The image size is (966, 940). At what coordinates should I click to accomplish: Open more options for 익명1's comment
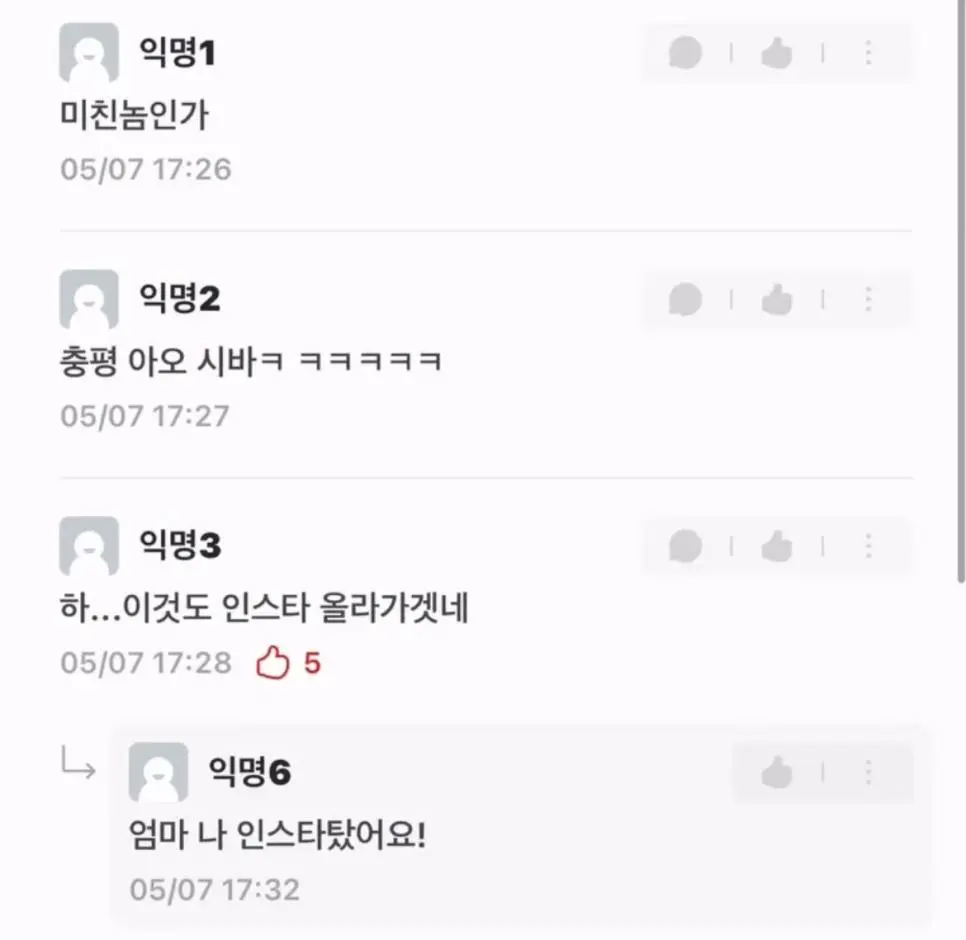coord(868,53)
